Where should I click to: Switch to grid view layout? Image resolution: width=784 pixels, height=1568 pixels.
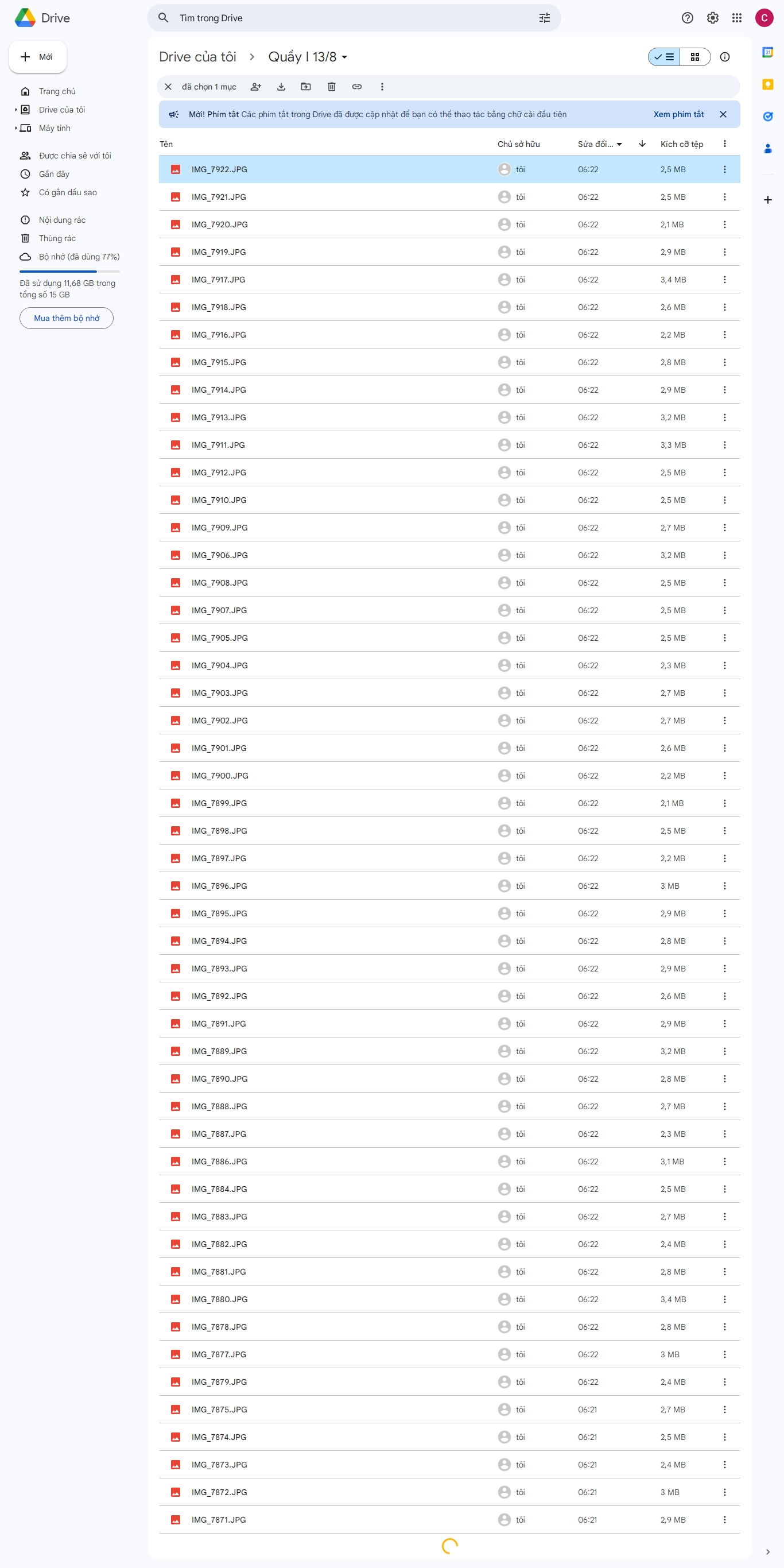click(x=695, y=57)
